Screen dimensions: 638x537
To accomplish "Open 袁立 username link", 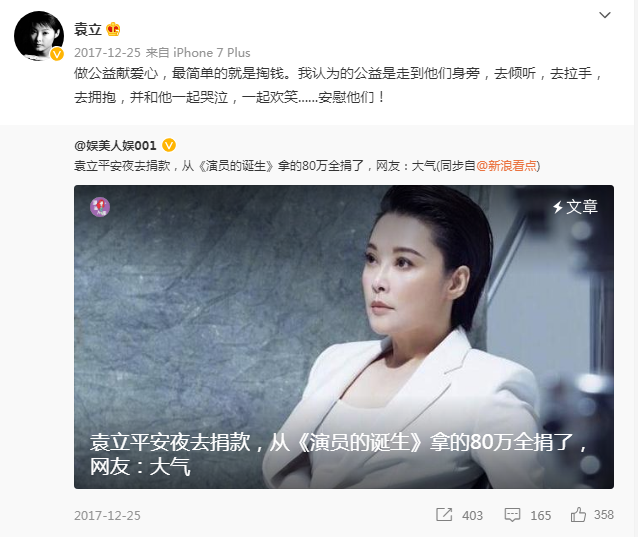I will click(88, 29).
